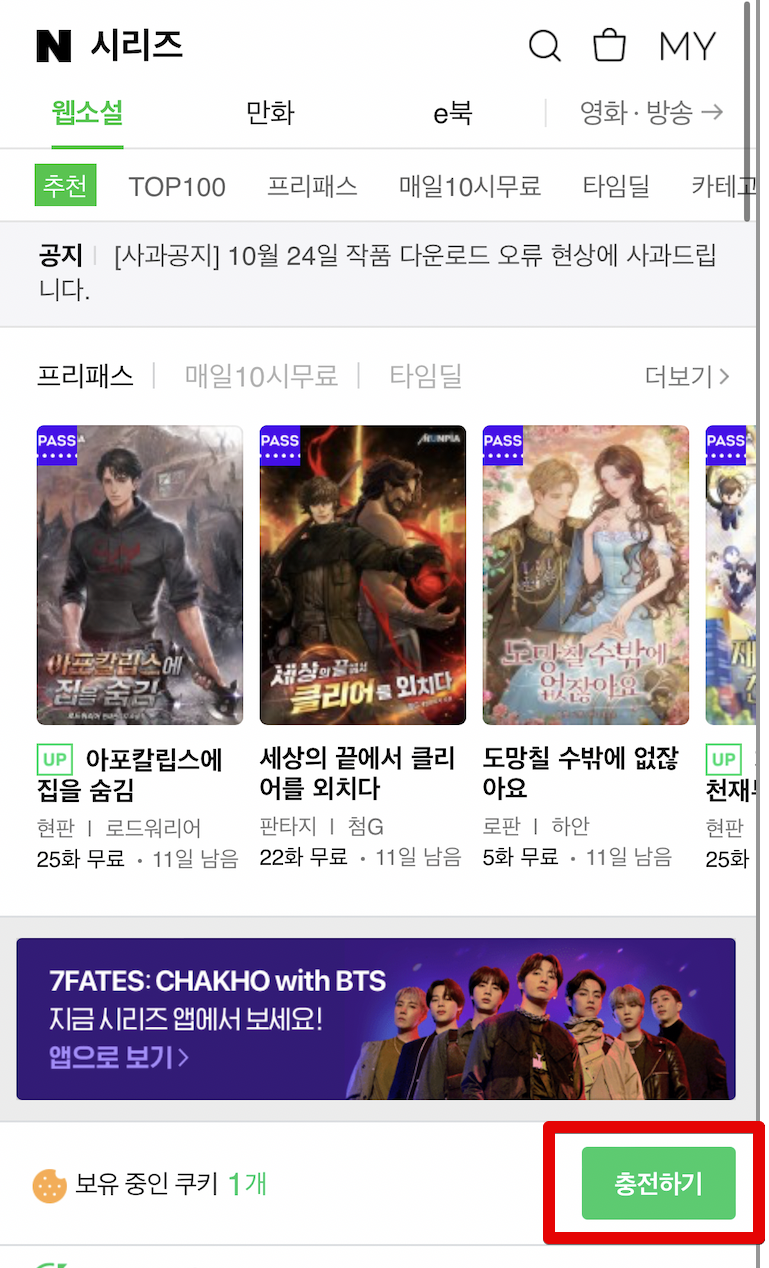Screen dimensions: 769x1268
Task: Open the shopping bag icon
Action: (x=609, y=45)
